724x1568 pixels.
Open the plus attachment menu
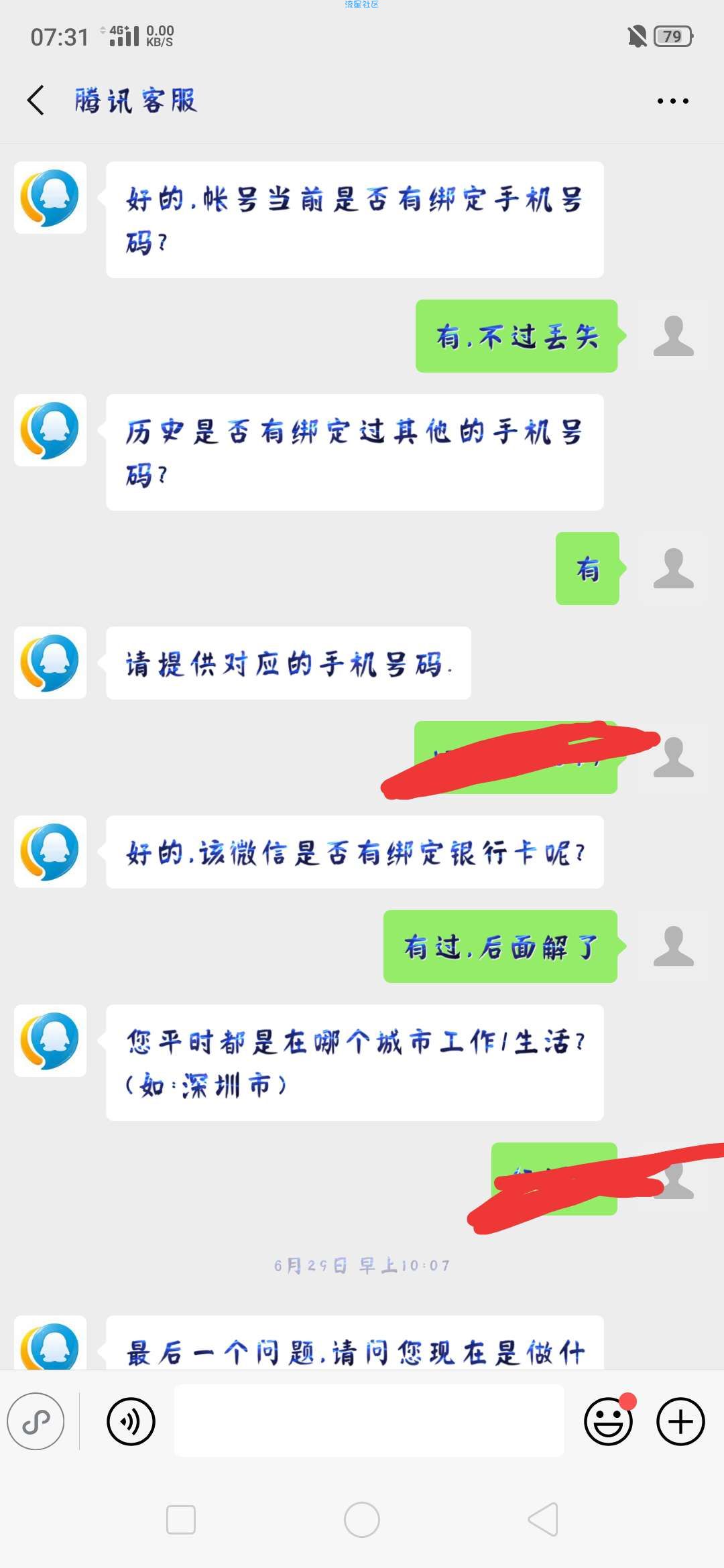coord(680,1421)
